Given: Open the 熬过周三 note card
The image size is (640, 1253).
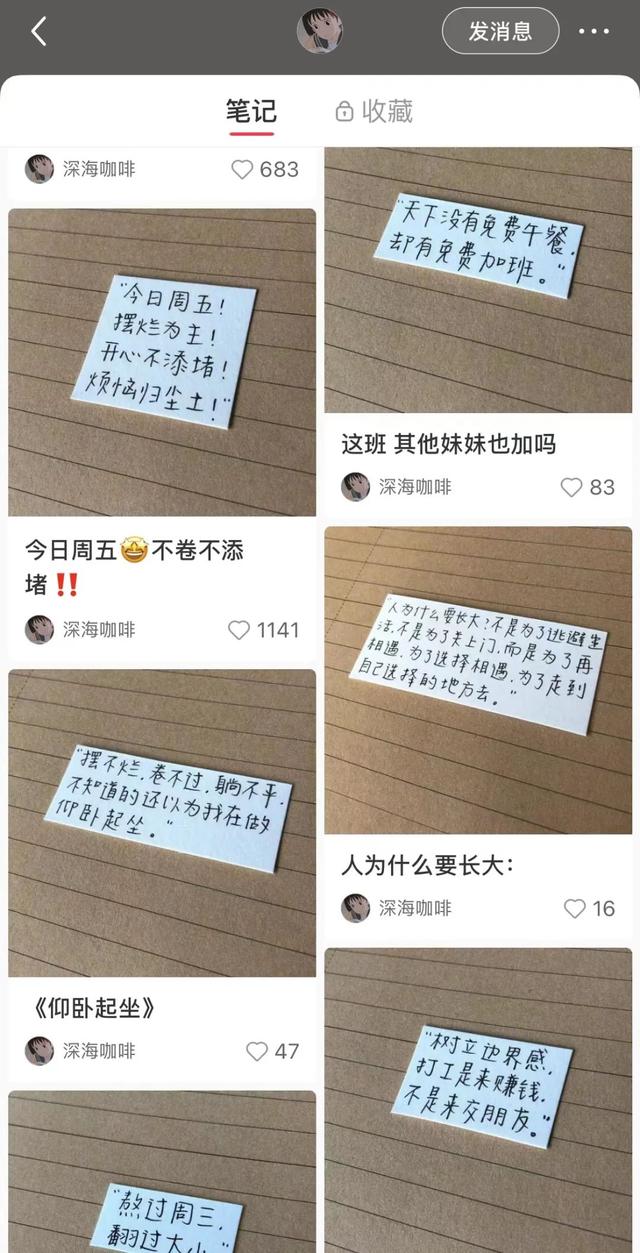Looking at the screenshot, I should pyautogui.click(x=162, y=1171).
